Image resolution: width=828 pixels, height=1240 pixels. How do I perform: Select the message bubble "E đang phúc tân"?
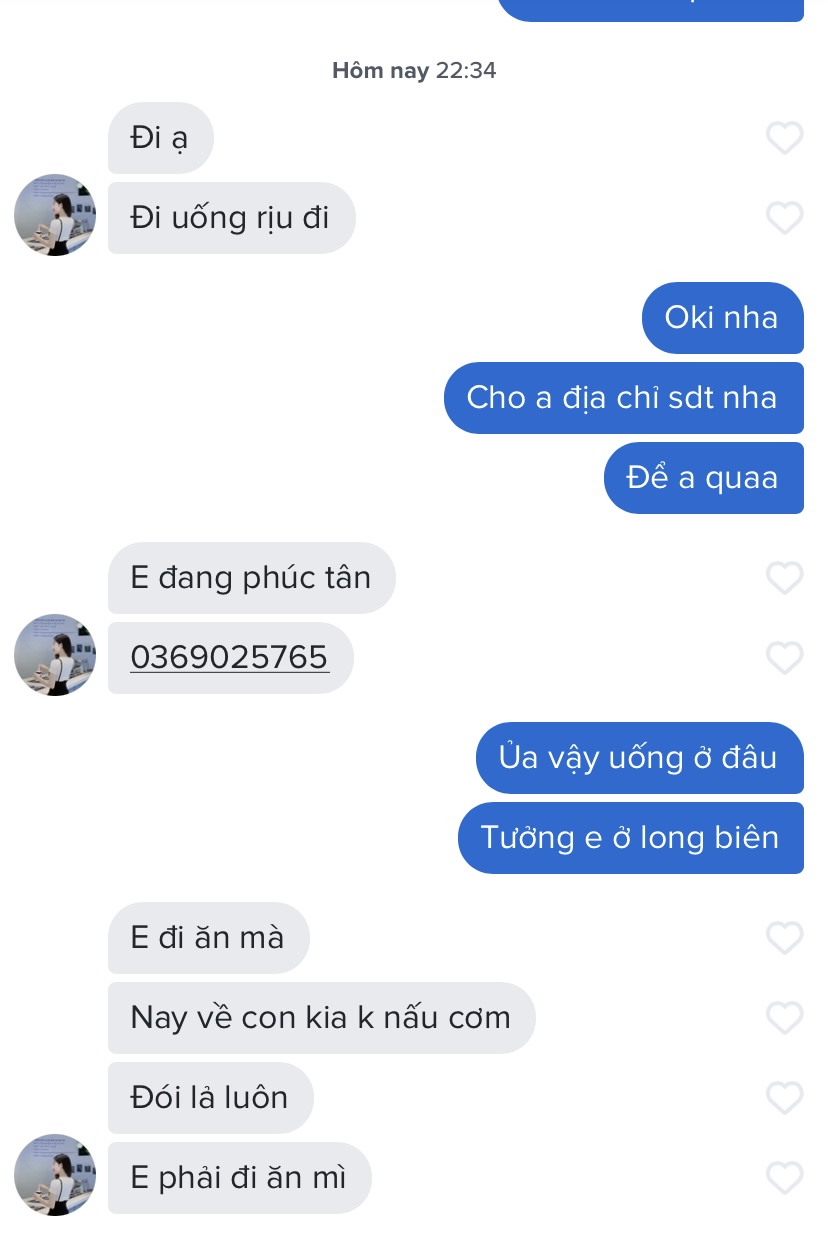[251, 578]
